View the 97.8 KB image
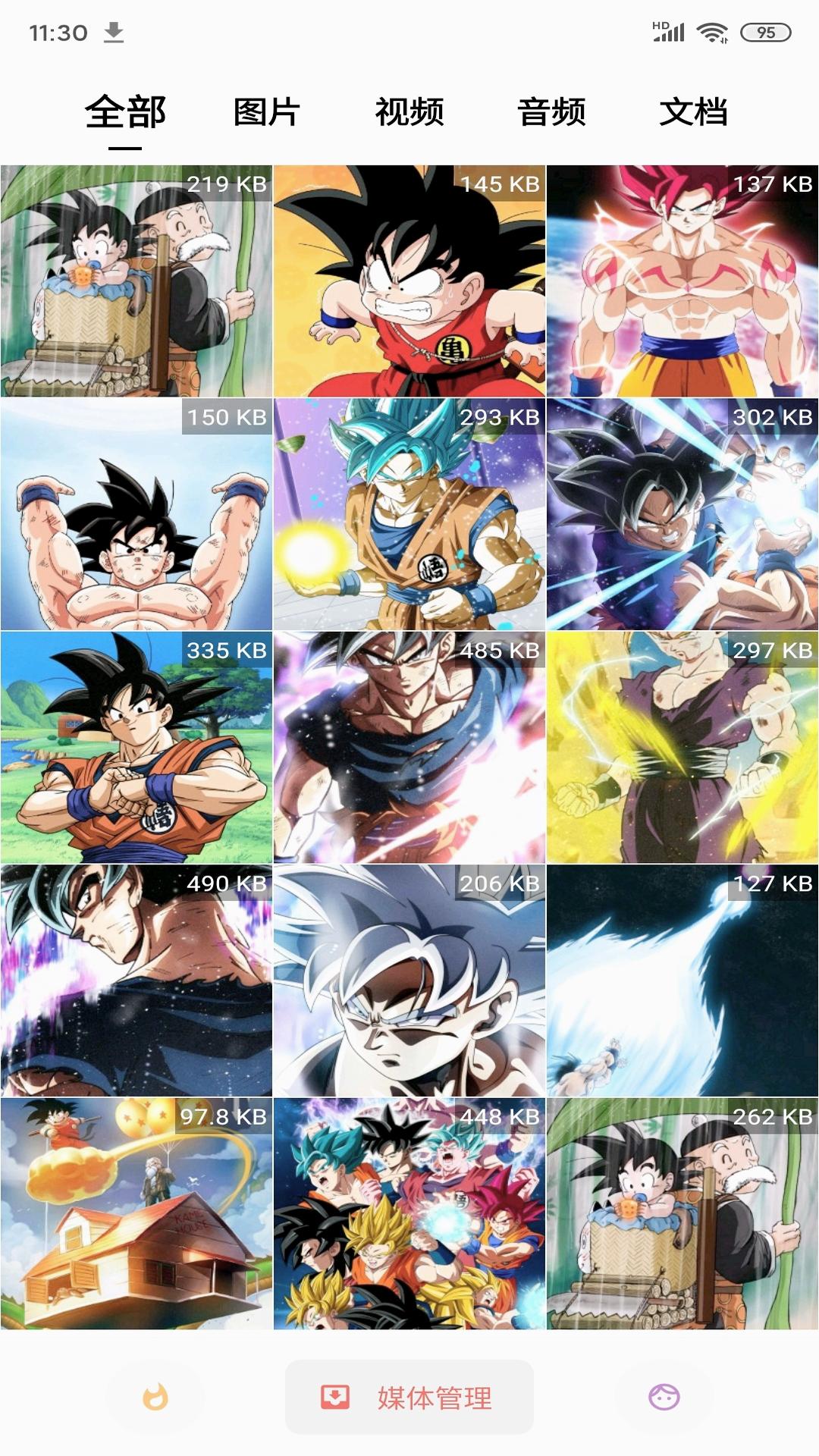This screenshot has height=1456, width=819. (136, 1213)
